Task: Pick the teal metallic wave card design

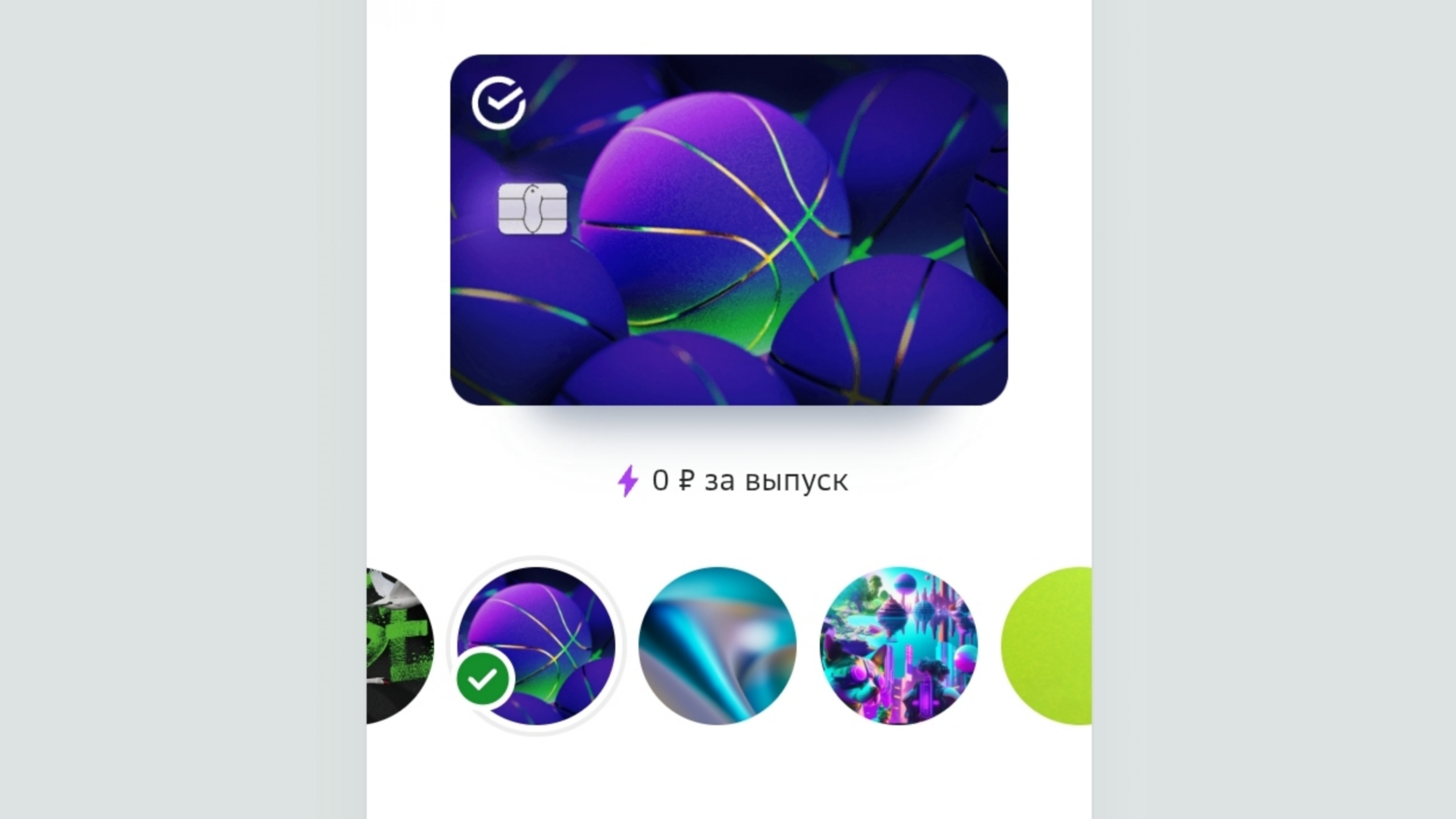Action: click(x=717, y=646)
